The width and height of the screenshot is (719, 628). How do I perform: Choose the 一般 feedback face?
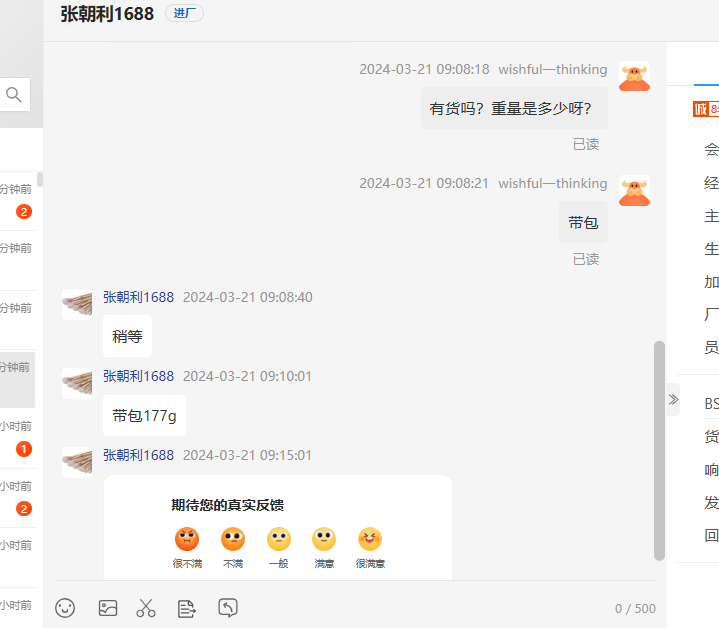(x=279, y=541)
